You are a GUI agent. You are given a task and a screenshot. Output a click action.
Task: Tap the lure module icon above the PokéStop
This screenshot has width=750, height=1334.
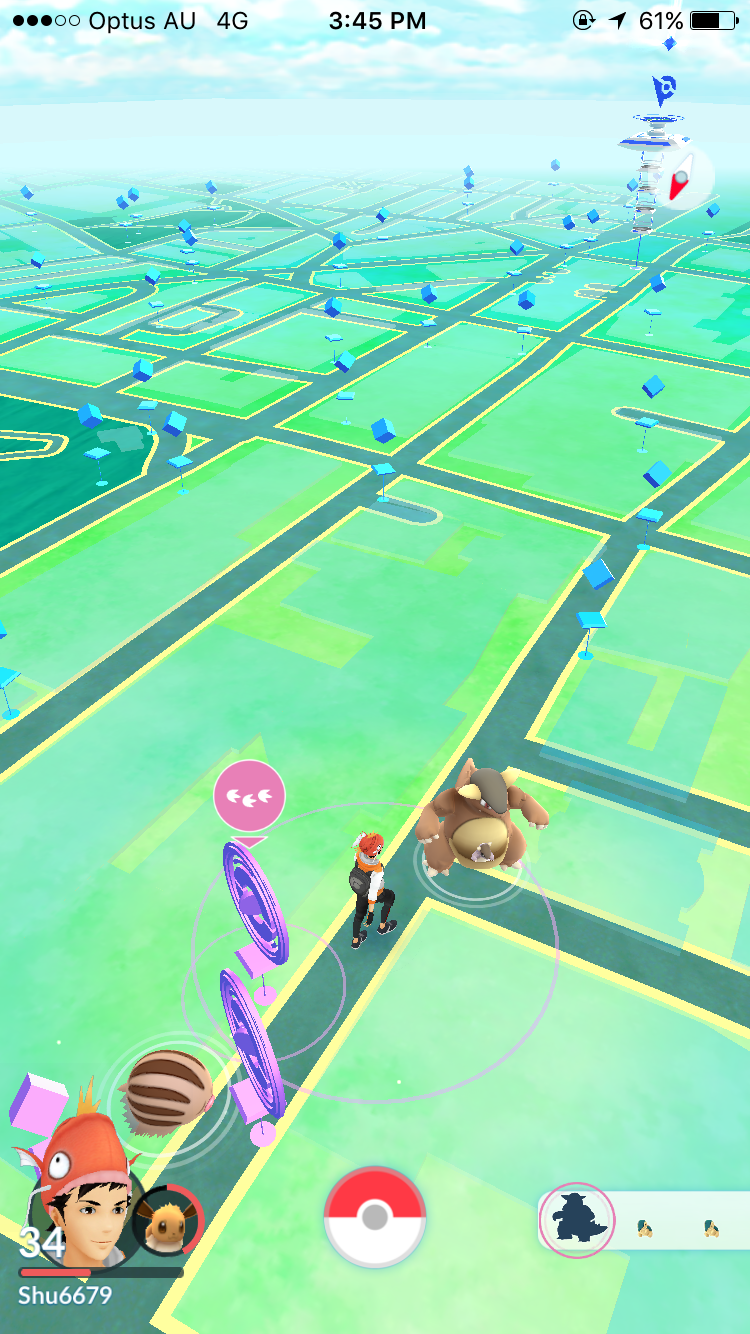click(x=249, y=796)
